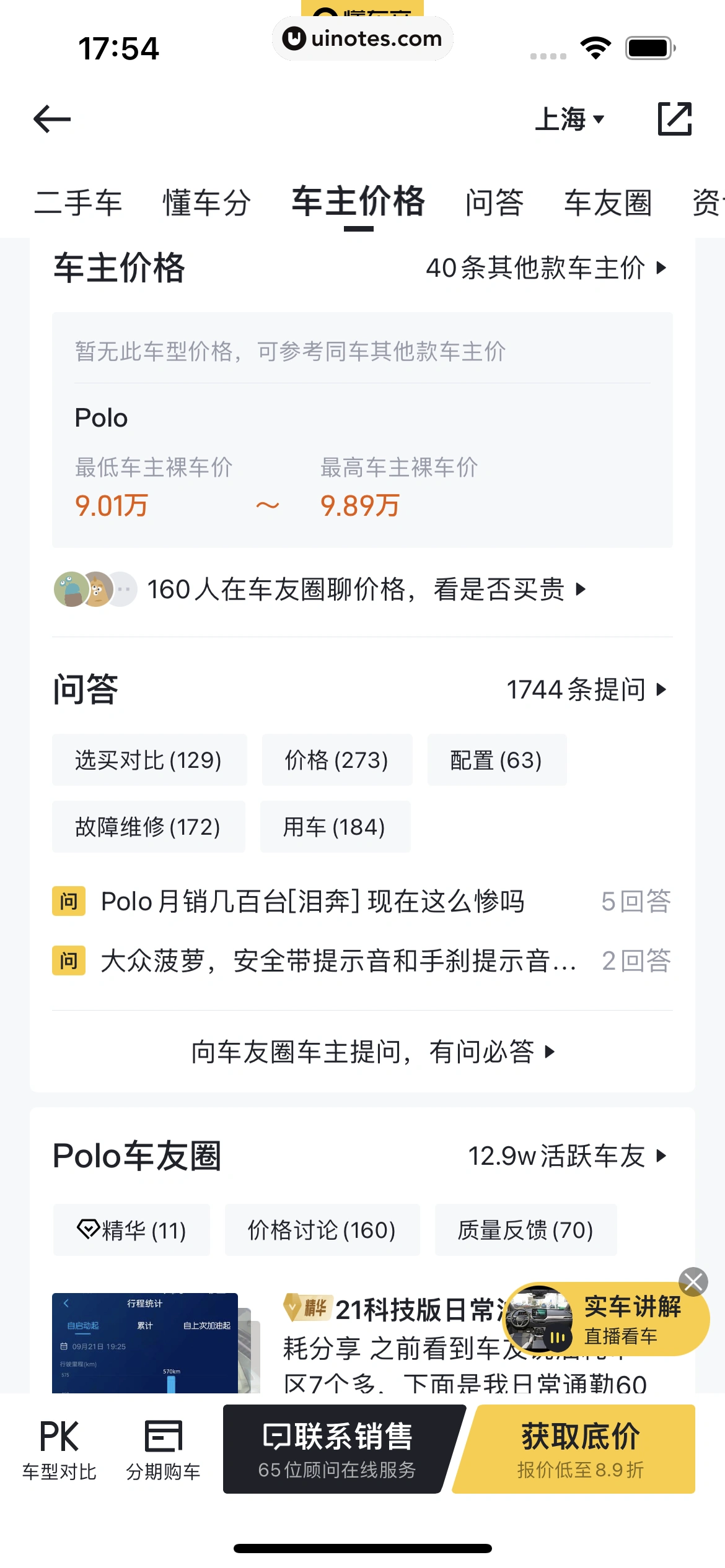View 12.9w活跃车友
The image size is (725, 1568).
click(x=566, y=1156)
